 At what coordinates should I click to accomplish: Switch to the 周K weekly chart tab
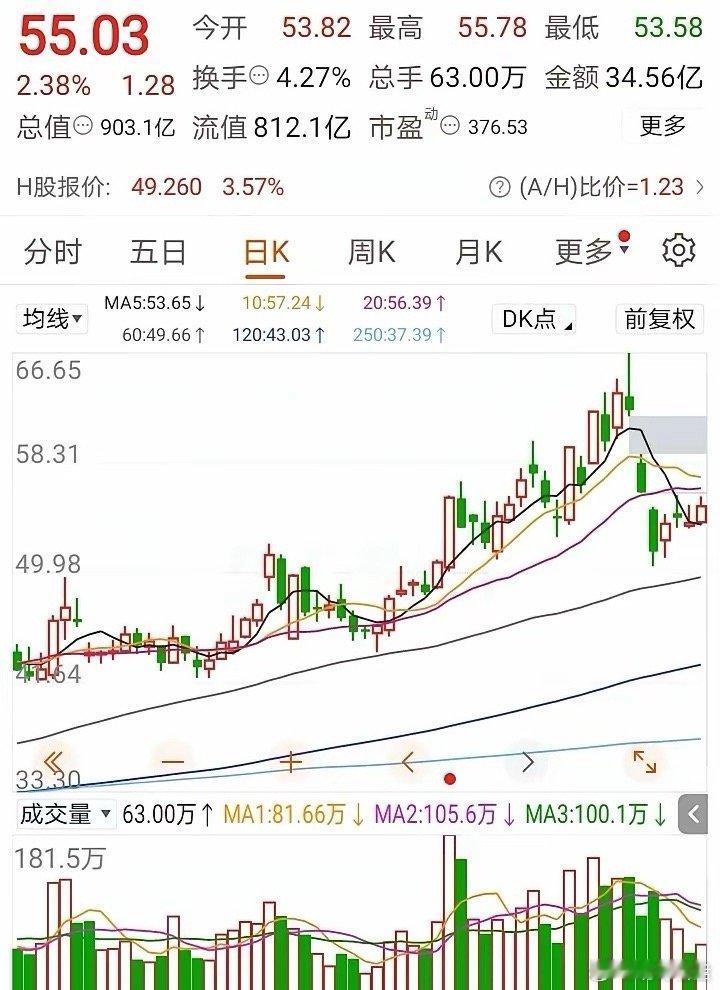369,252
